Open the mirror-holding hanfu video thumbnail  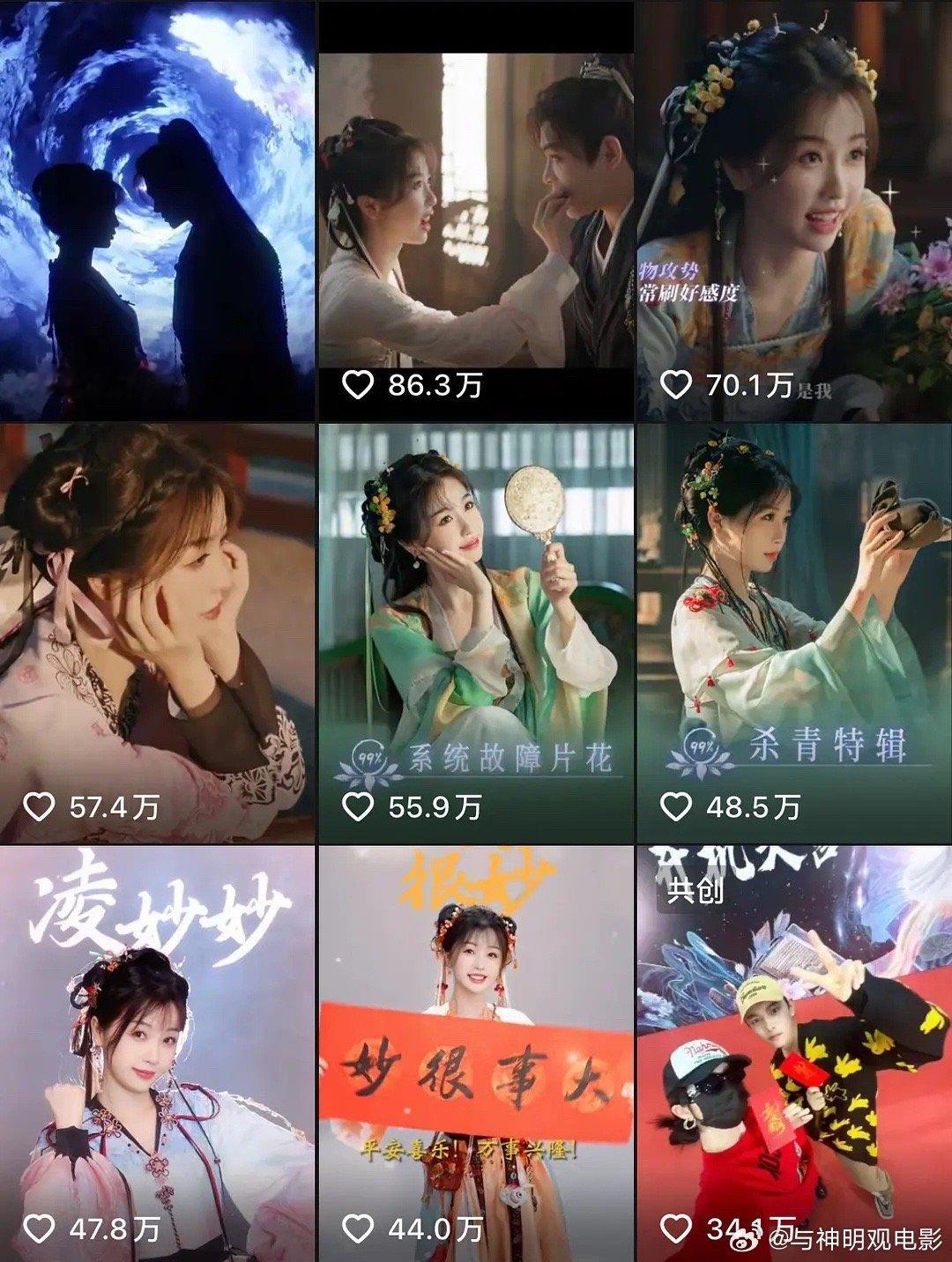476,617
